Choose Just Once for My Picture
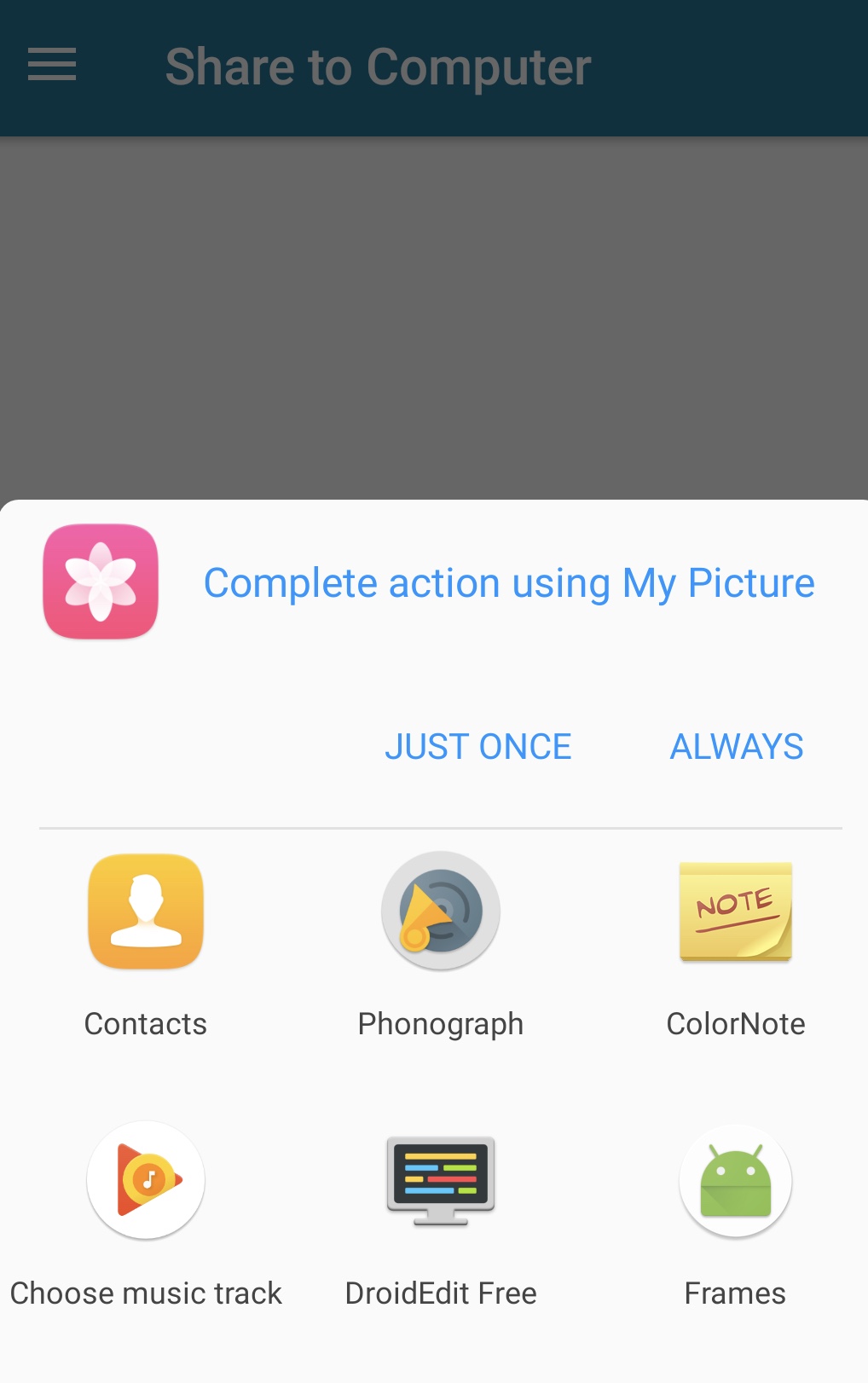868x1383 pixels. [477, 747]
